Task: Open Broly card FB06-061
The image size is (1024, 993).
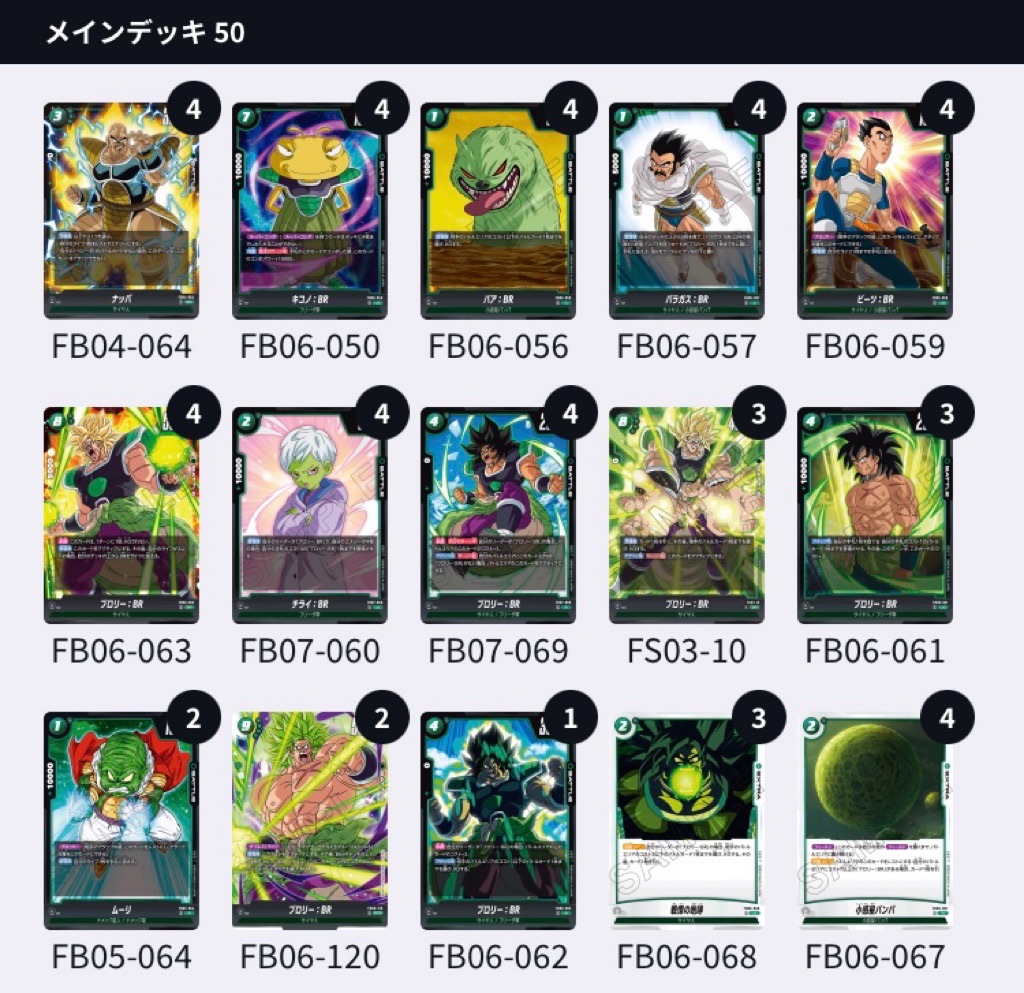Action: click(875, 515)
